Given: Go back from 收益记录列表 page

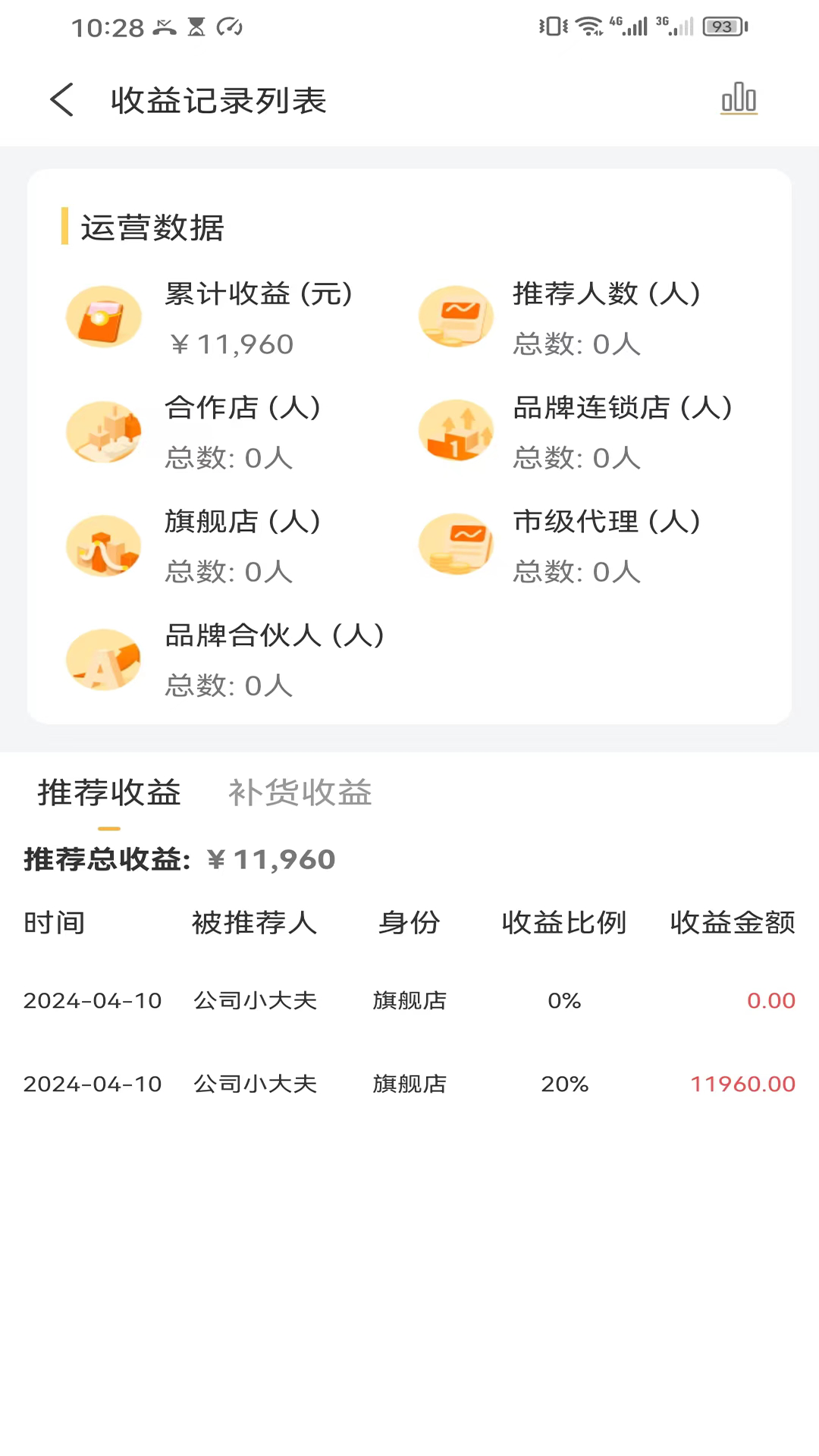Looking at the screenshot, I should point(62,100).
